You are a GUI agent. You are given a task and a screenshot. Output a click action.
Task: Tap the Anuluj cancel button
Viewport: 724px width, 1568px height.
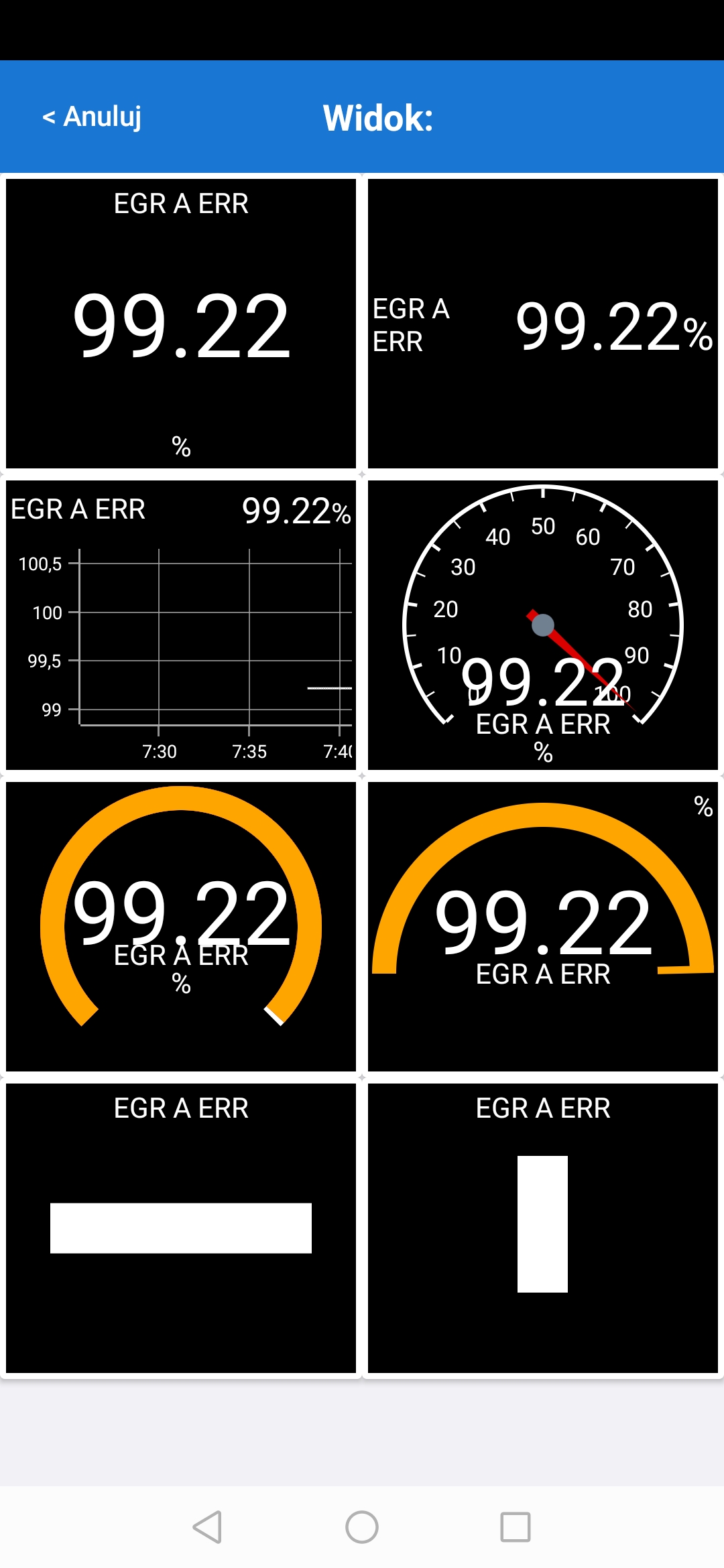click(93, 117)
